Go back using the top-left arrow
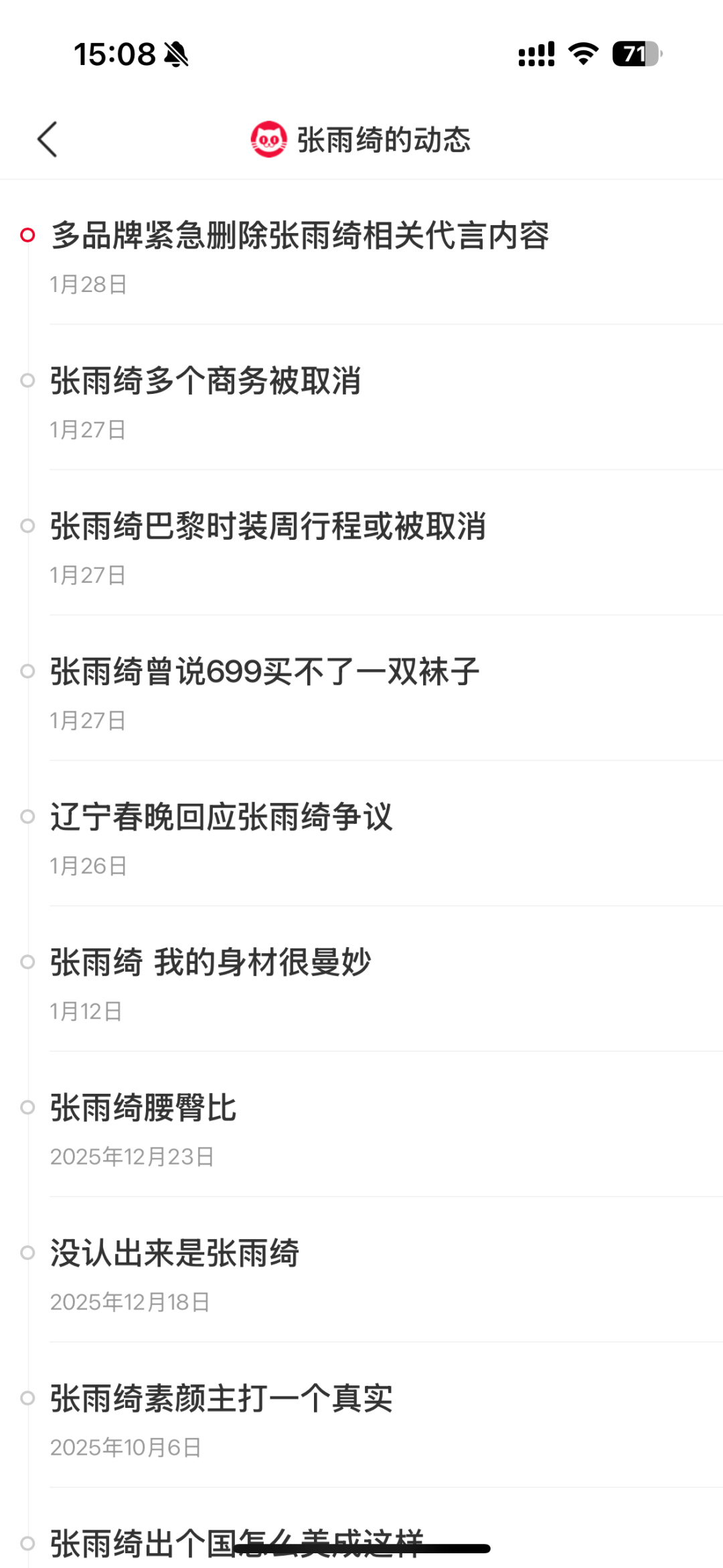 coord(47,139)
